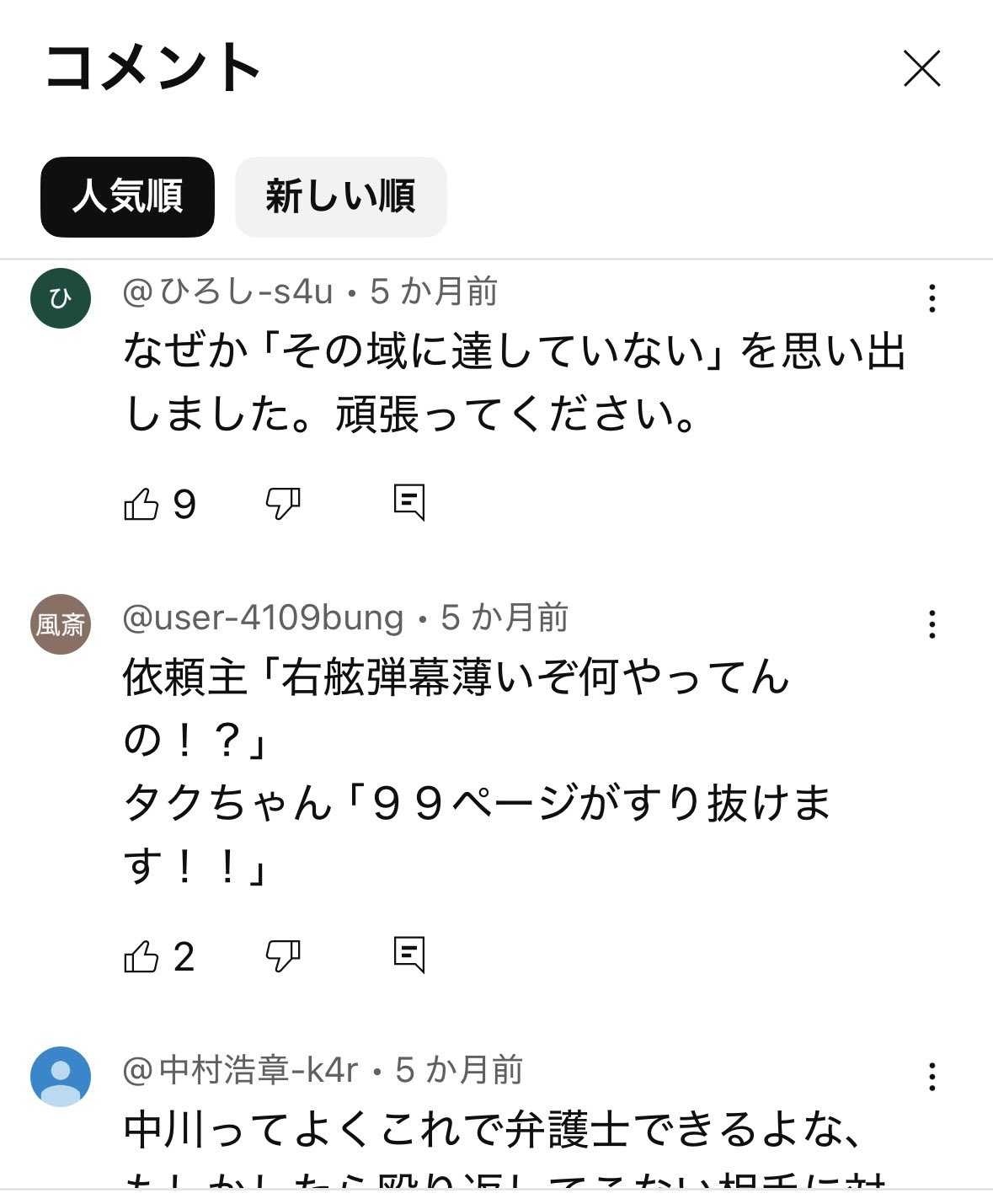
Task: Open overflow menu on ひろし-s4u's comment
Action: point(932,298)
